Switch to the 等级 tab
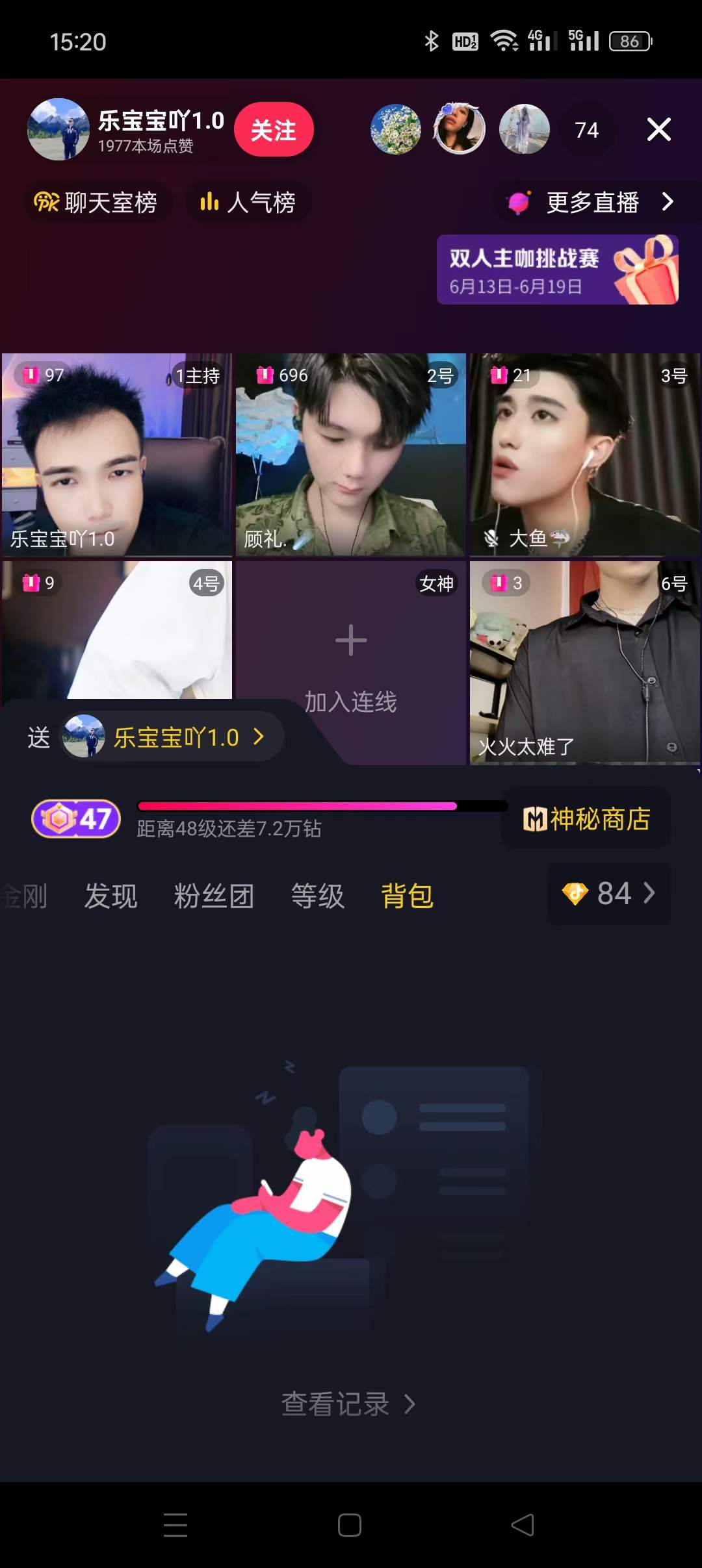The image size is (702, 1568). (317, 896)
